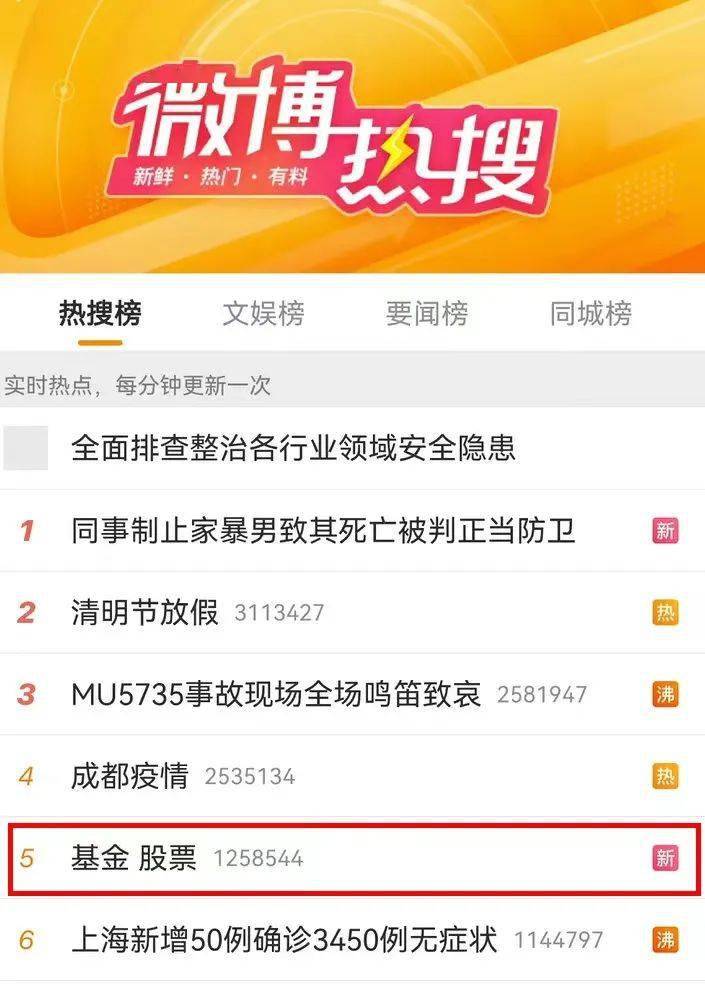
Task: Select the 同城榜 tab
Action: pyautogui.click(x=591, y=314)
